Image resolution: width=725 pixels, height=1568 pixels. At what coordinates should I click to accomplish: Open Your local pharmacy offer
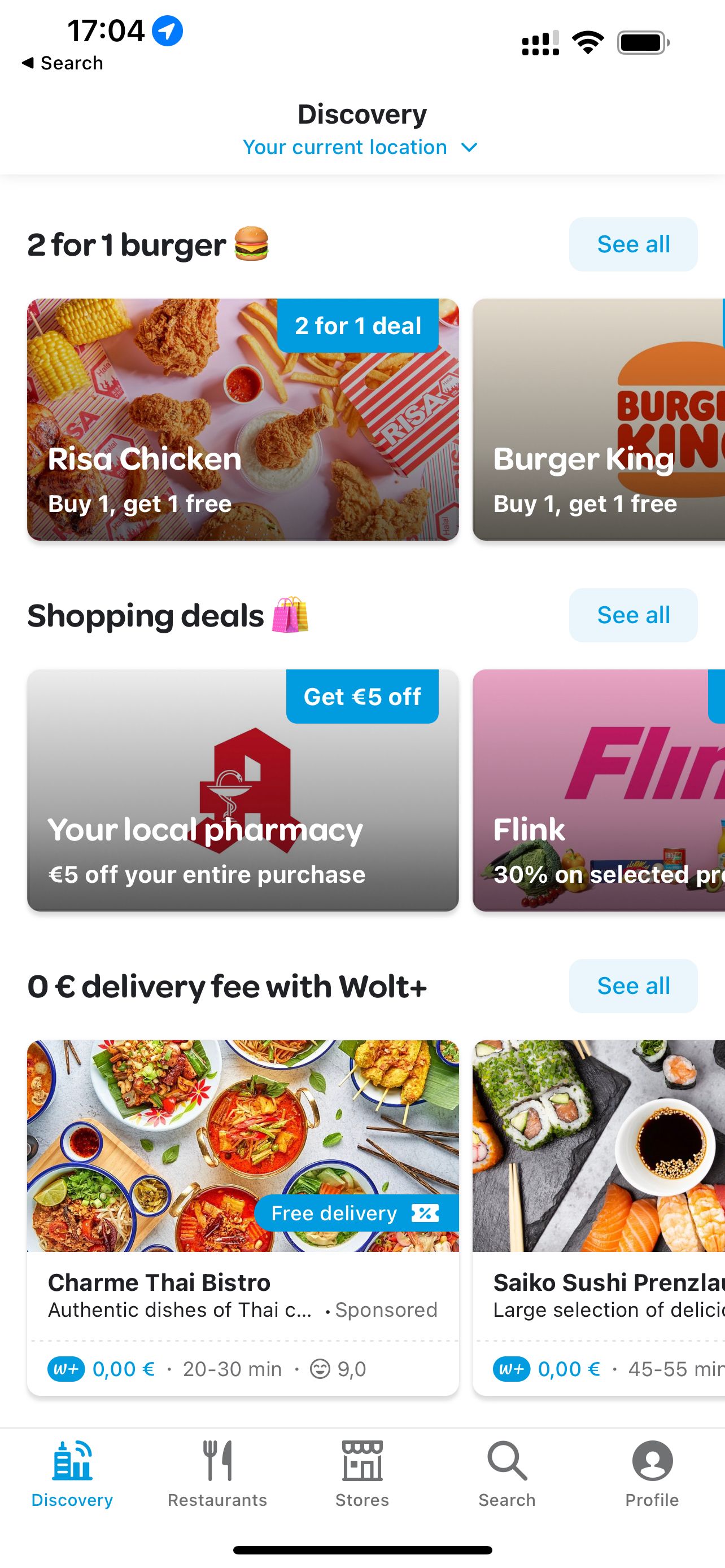[242, 790]
